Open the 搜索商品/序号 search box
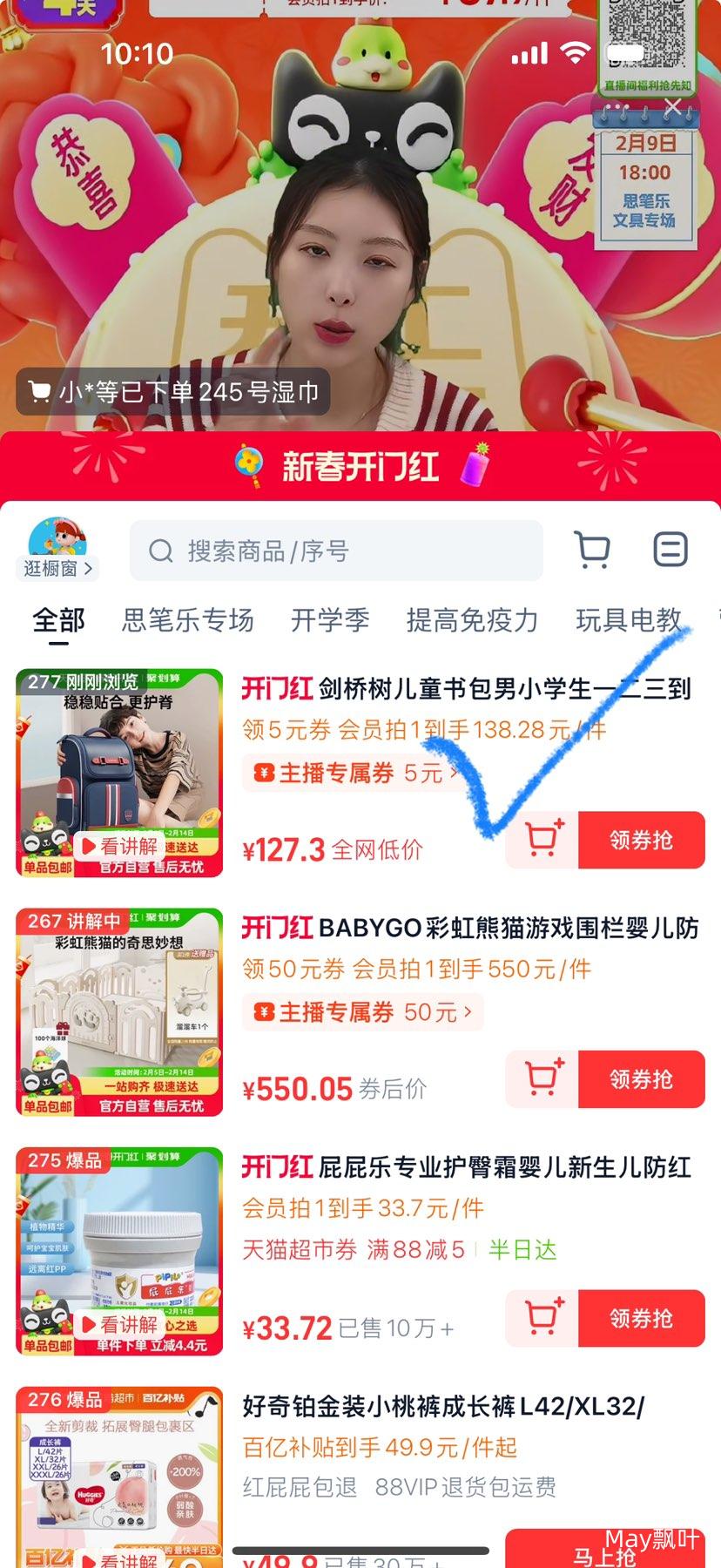This screenshot has height=1568, width=721. point(335,551)
